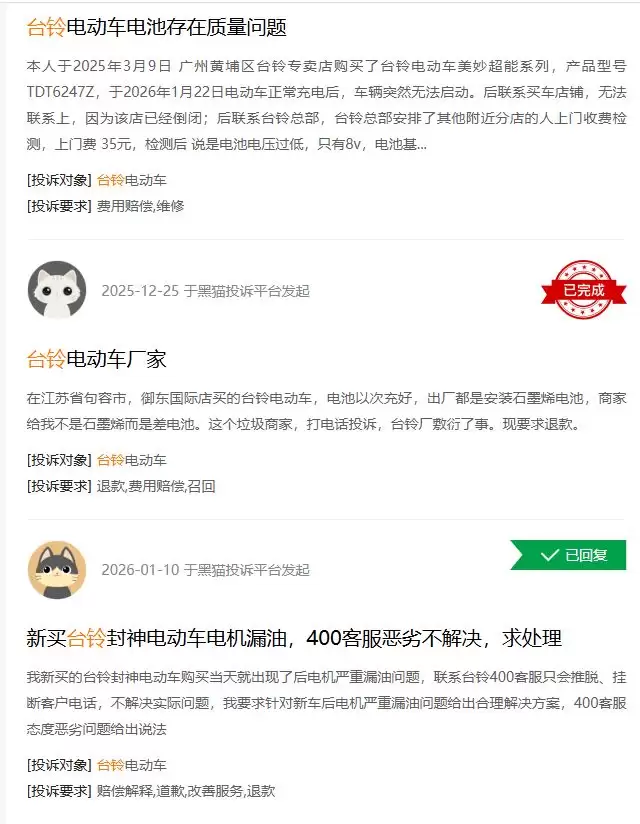Tap the tan cat avatar dated 2026-01-10
Screen dimensions: 640x824
(x=57, y=569)
